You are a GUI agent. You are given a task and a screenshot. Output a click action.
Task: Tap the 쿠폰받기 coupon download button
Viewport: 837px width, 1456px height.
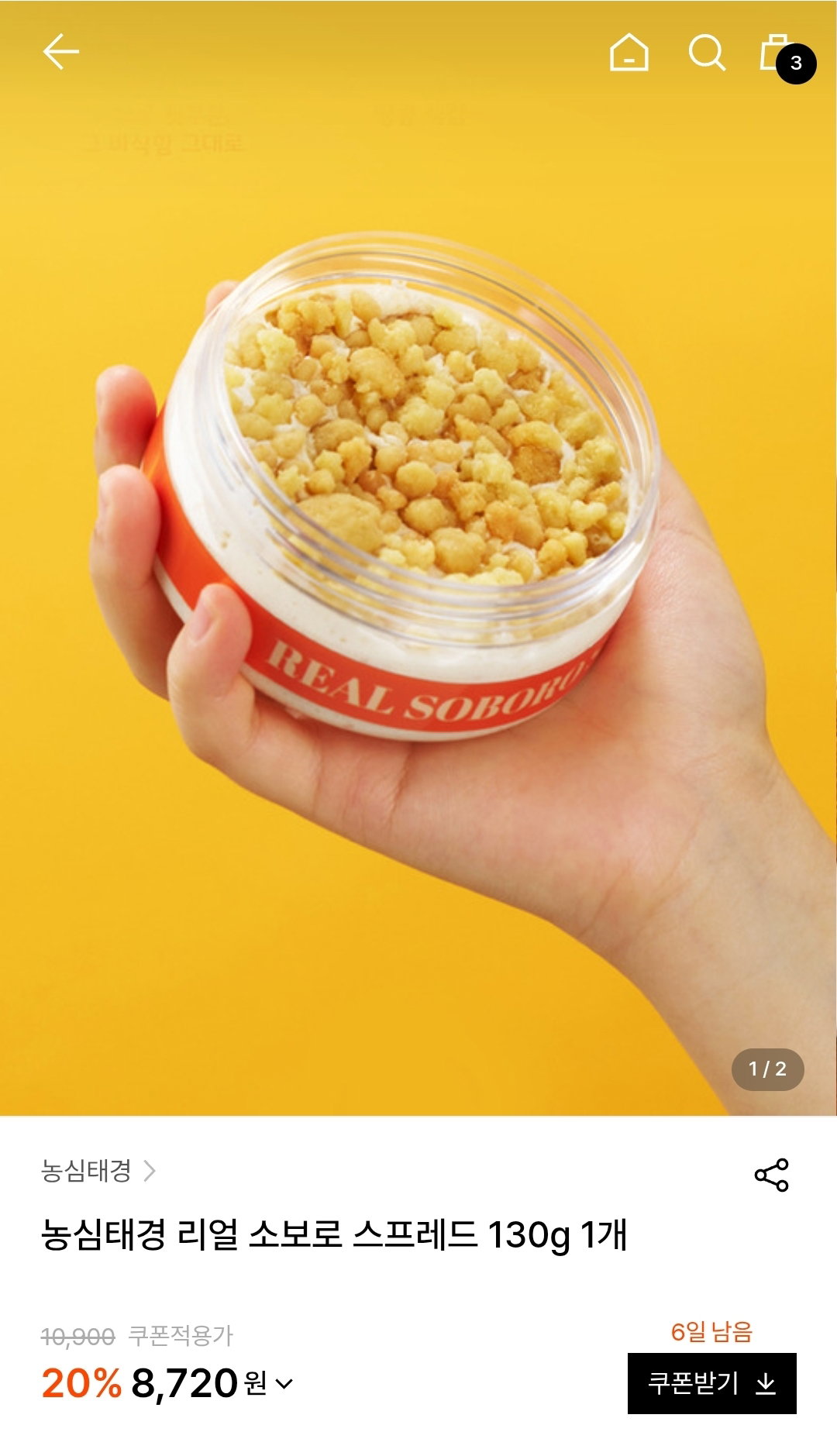coord(711,1383)
